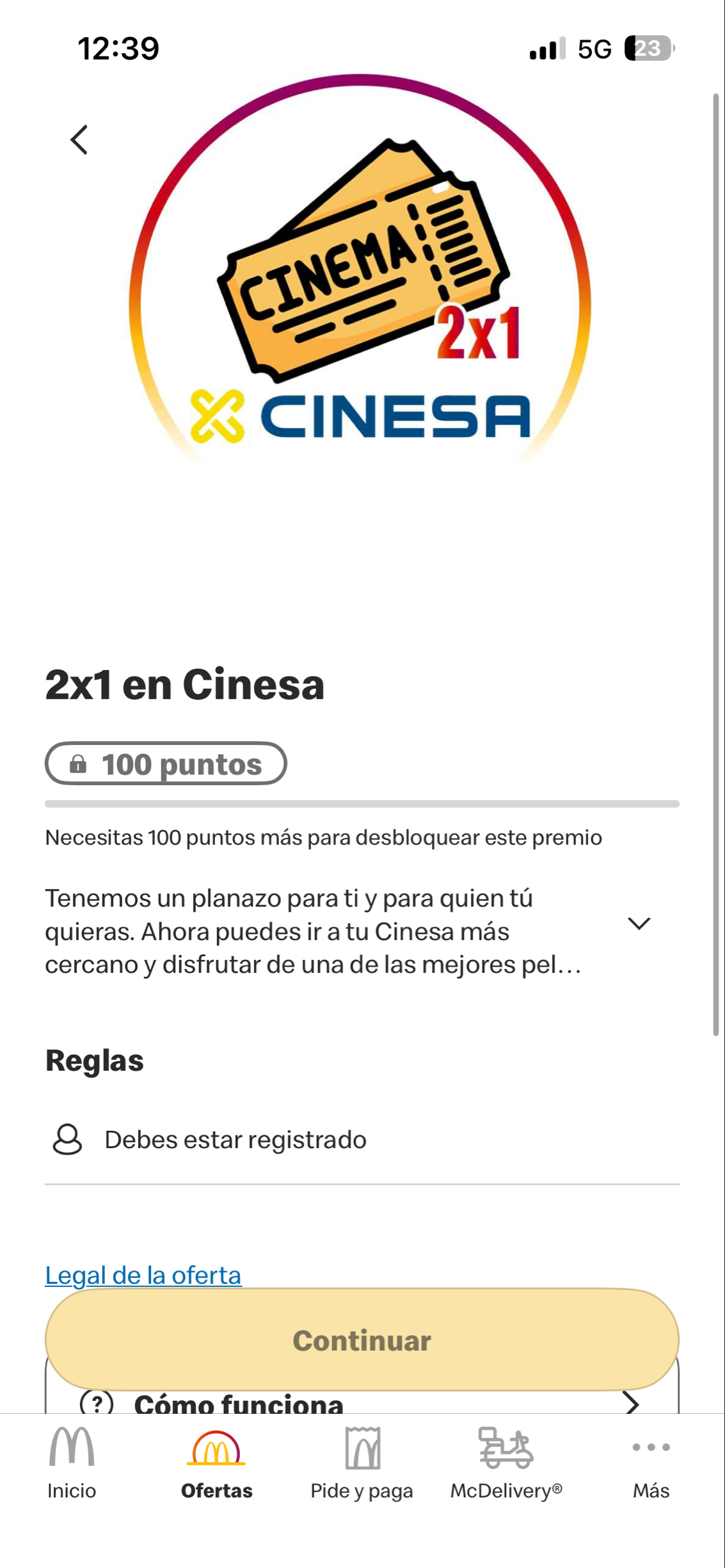Tap the Continuar button
Image resolution: width=725 pixels, height=1568 pixels.
(x=362, y=1340)
